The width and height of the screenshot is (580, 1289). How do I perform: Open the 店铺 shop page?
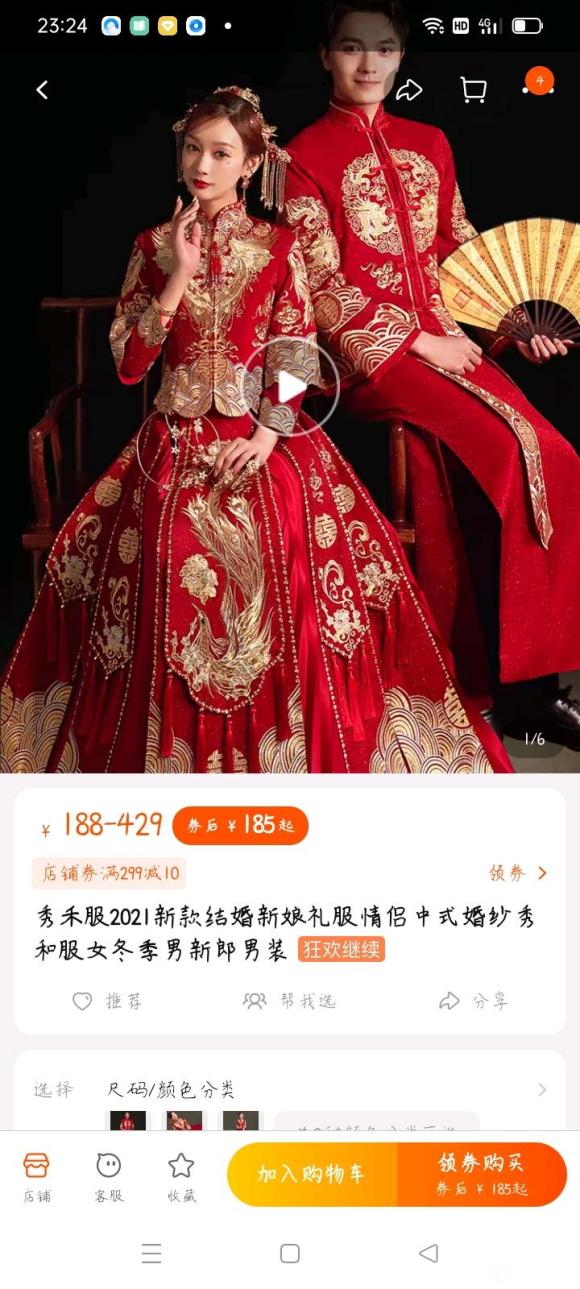37,1176
